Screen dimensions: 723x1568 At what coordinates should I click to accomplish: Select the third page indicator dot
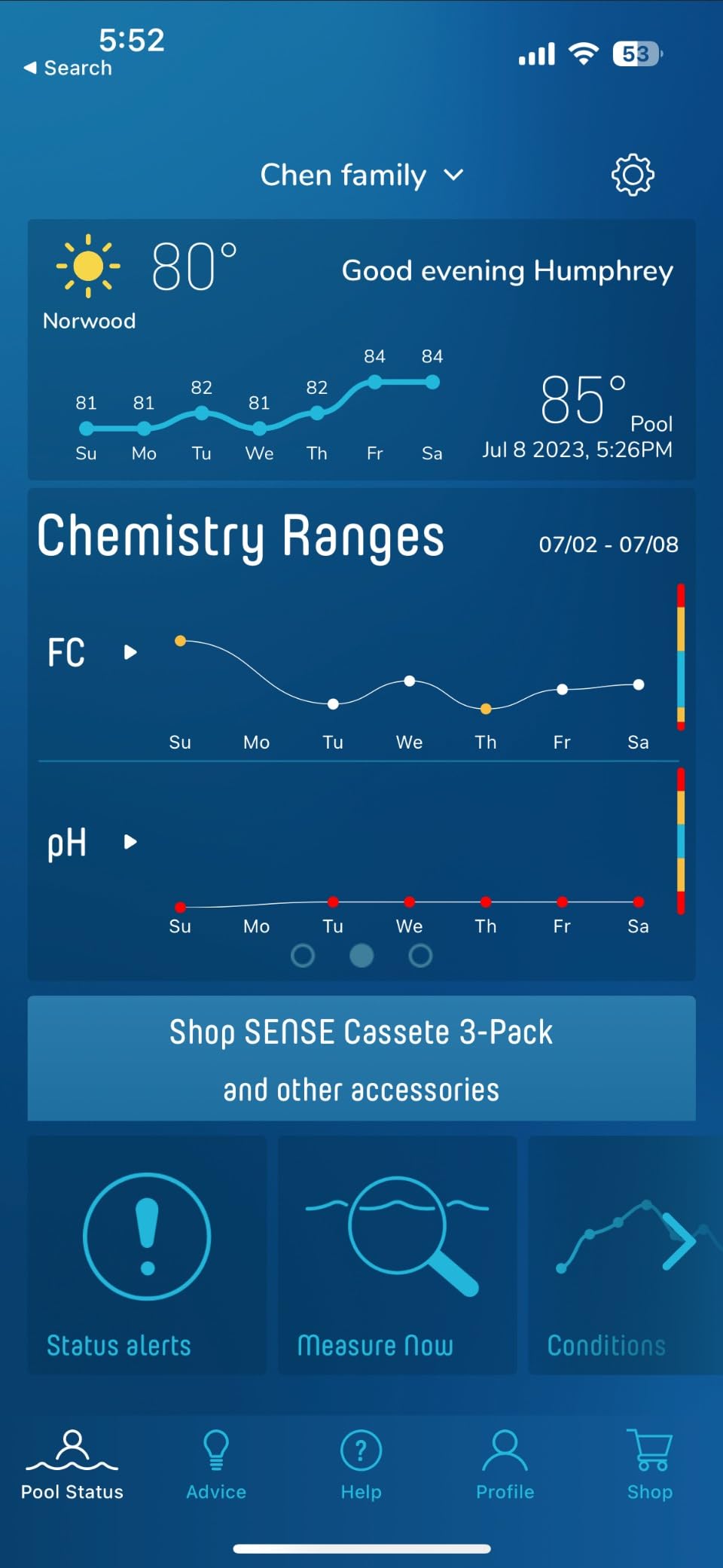(x=420, y=956)
